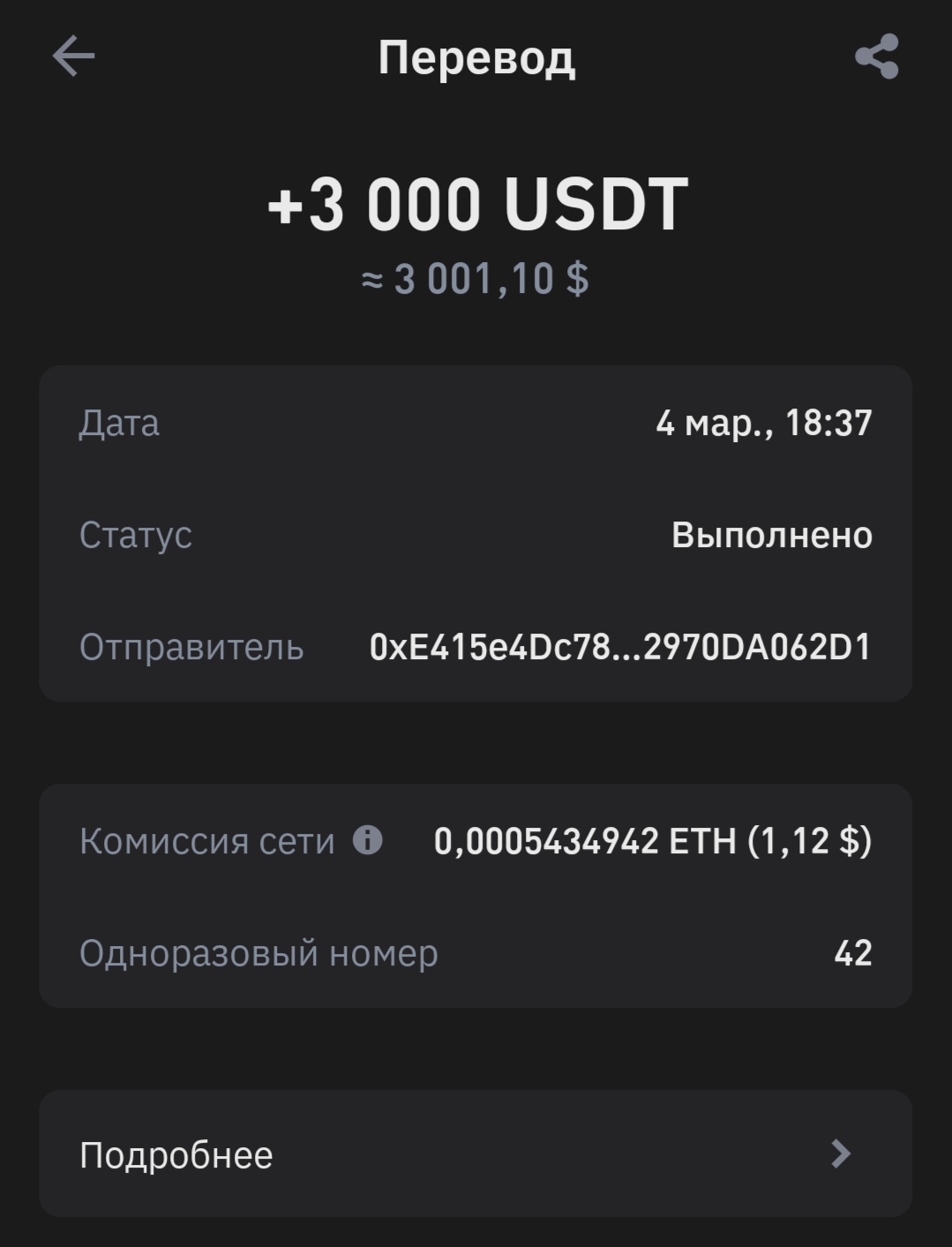Viewport: 952px width, 1247px height.
Task: Open the Подробнее row
Action: tap(475, 1153)
